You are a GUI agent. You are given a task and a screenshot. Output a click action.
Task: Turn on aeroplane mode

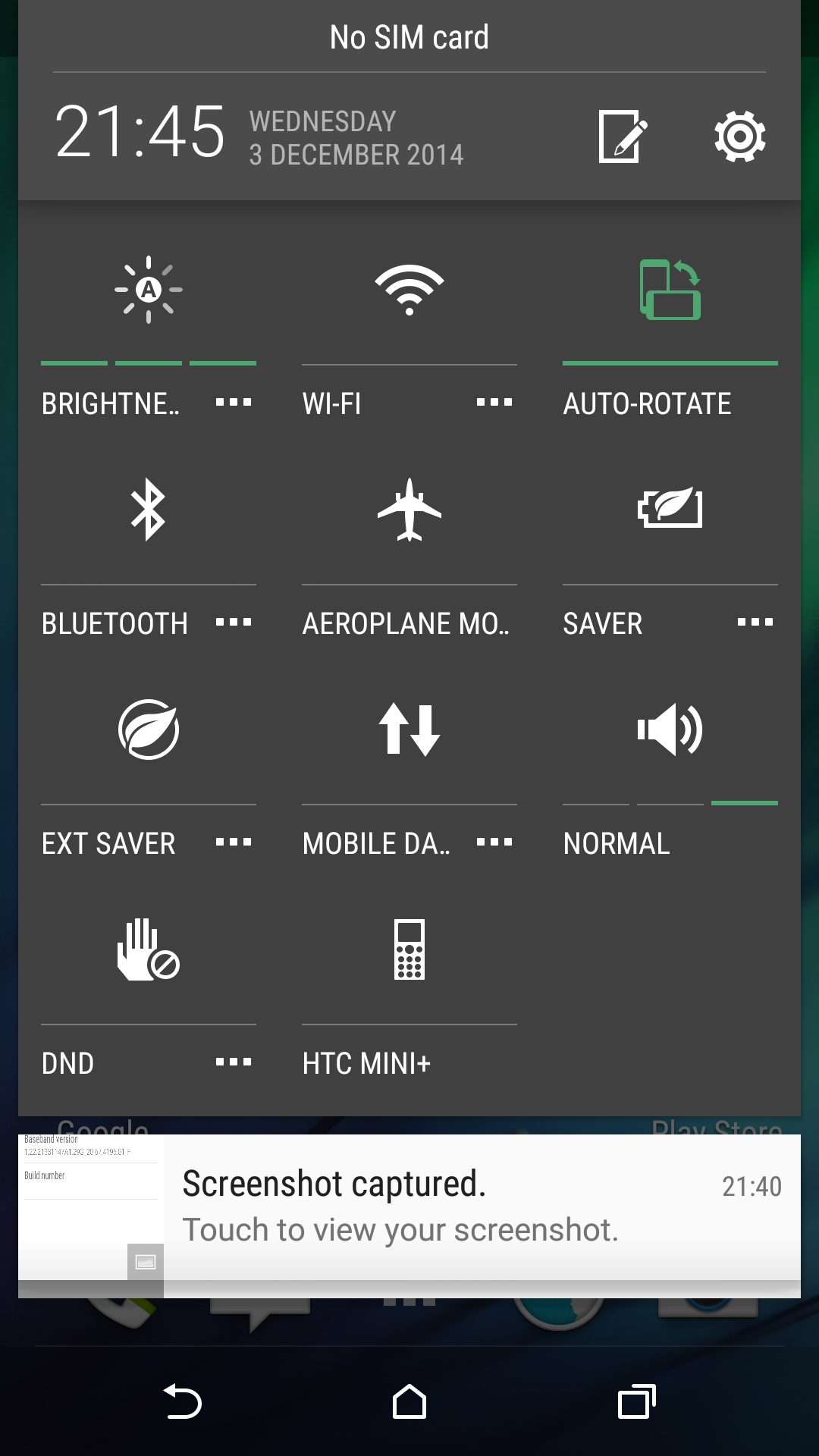click(x=409, y=510)
